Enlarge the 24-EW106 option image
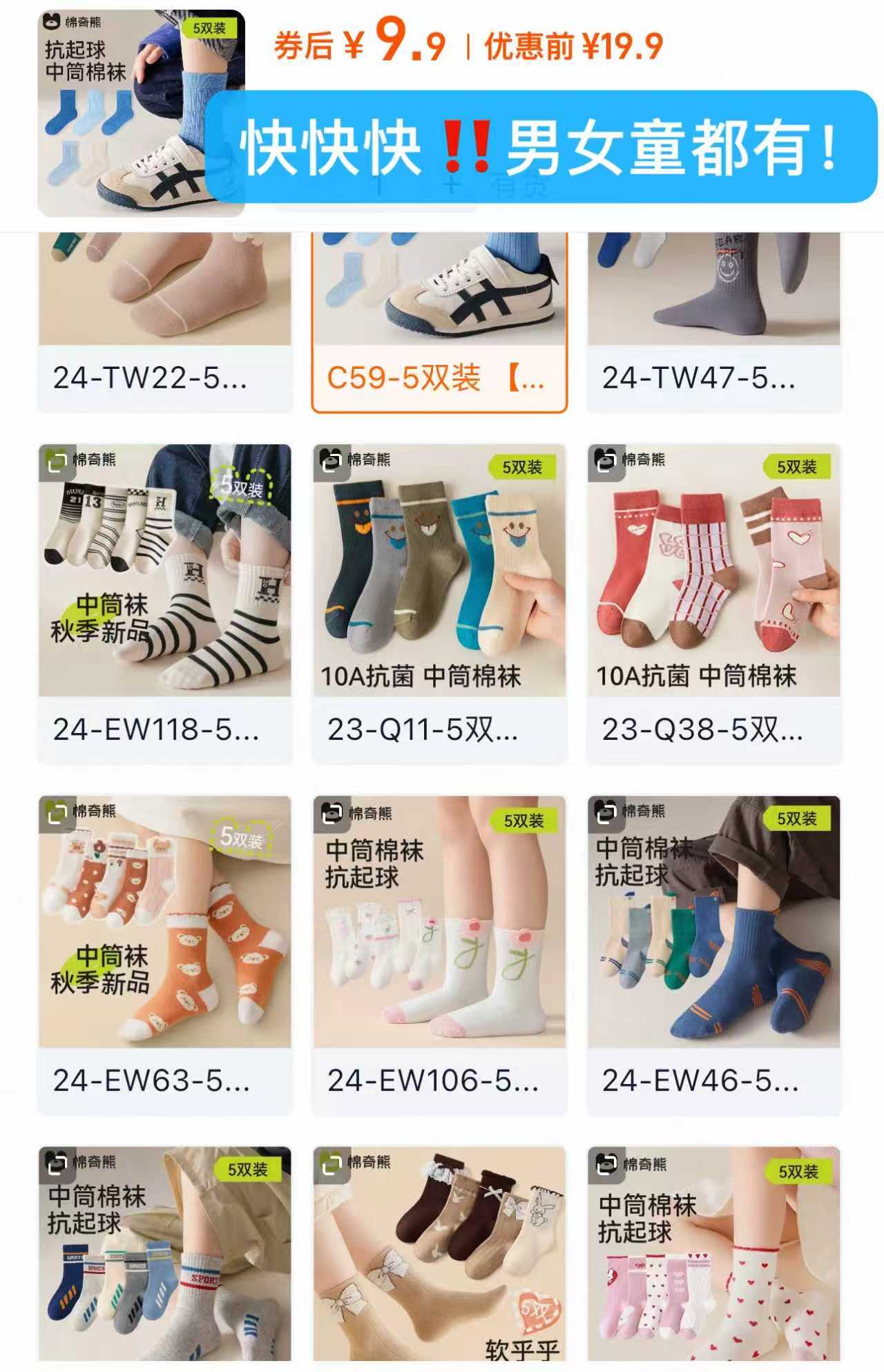Screen dimensions: 884x1372 click(x=331, y=813)
